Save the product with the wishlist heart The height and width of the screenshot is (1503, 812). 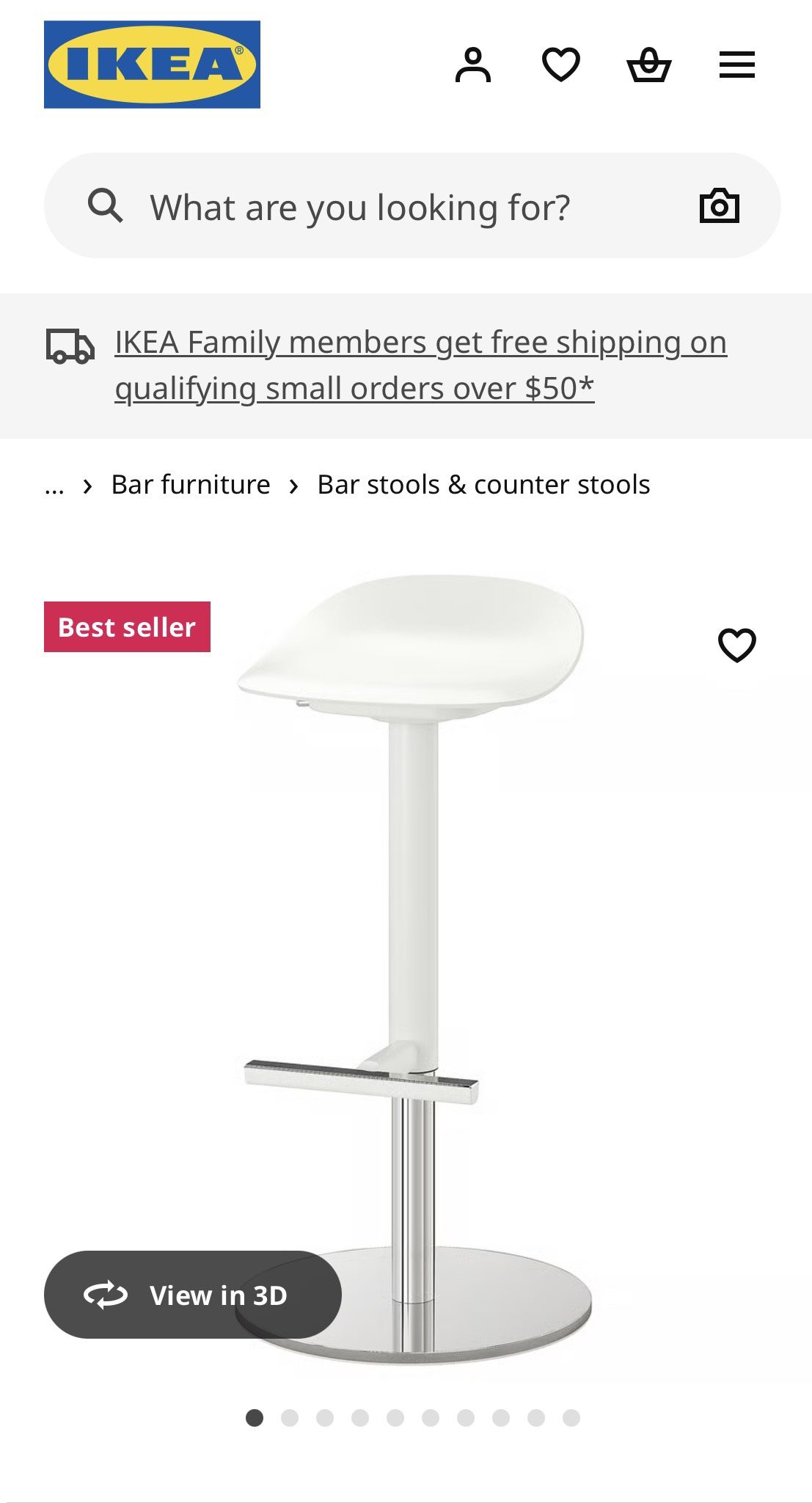(736, 644)
